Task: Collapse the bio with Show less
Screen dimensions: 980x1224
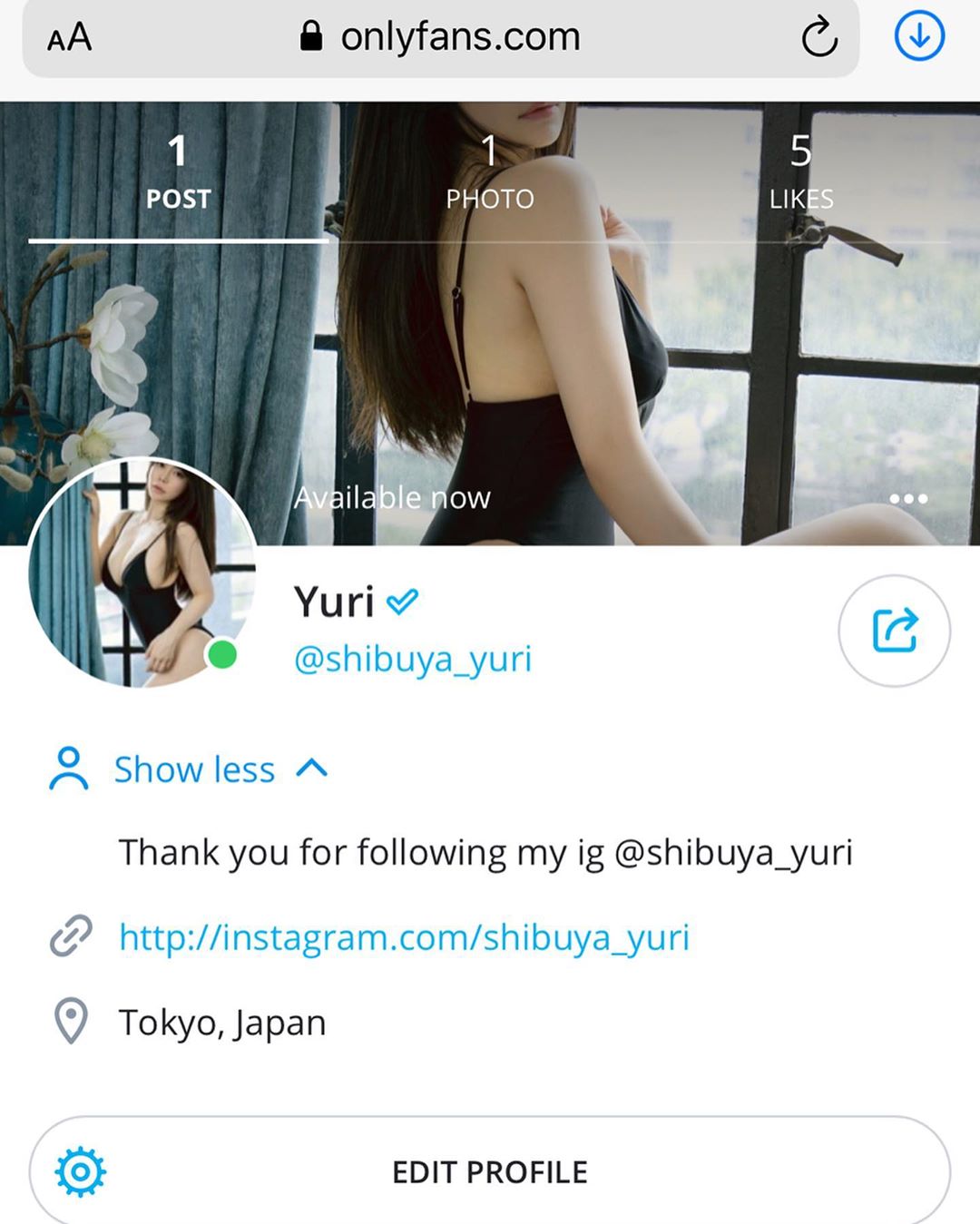Action: click(193, 769)
